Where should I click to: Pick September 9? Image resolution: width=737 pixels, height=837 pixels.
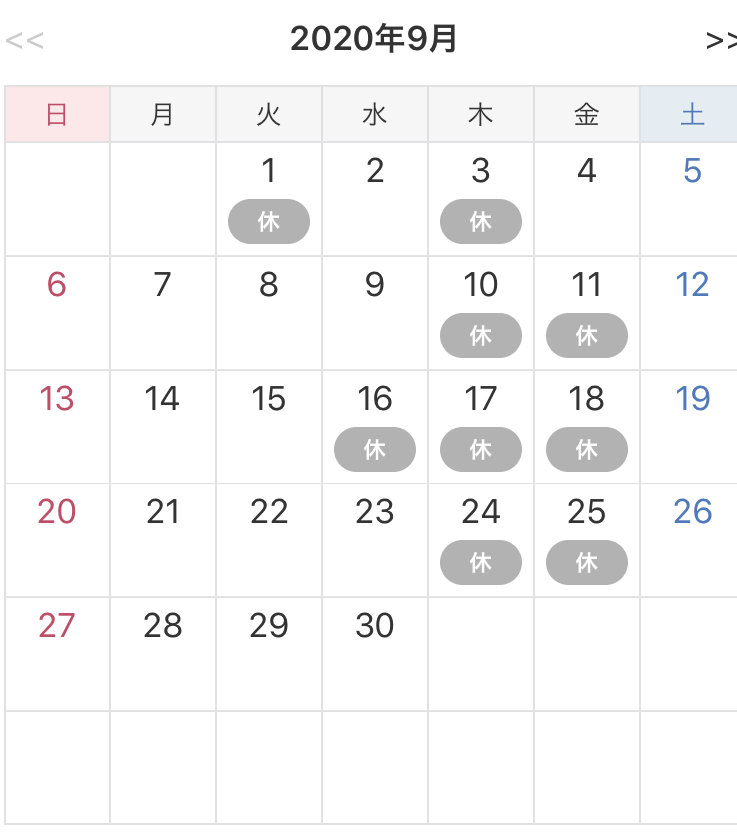point(375,312)
